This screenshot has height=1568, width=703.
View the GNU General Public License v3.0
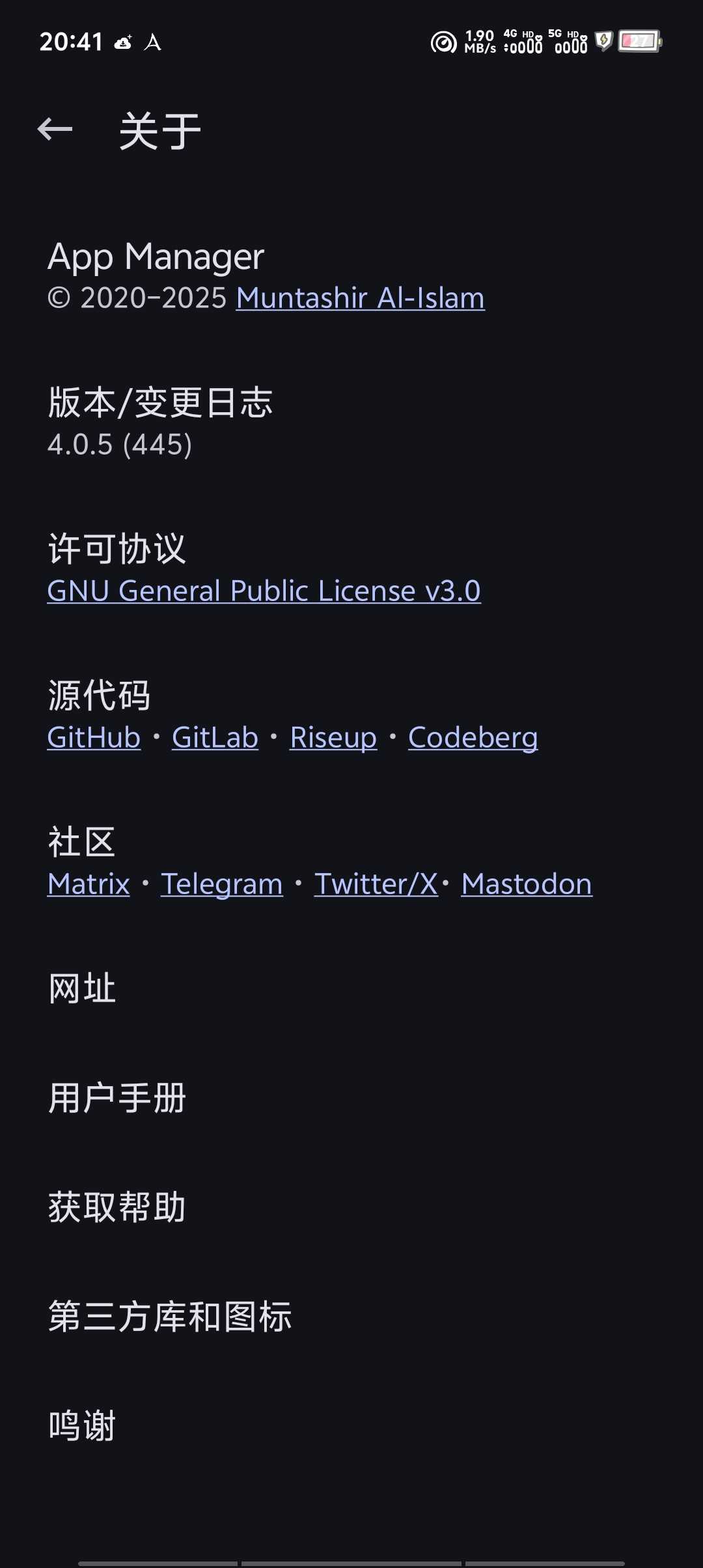coord(264,591)
